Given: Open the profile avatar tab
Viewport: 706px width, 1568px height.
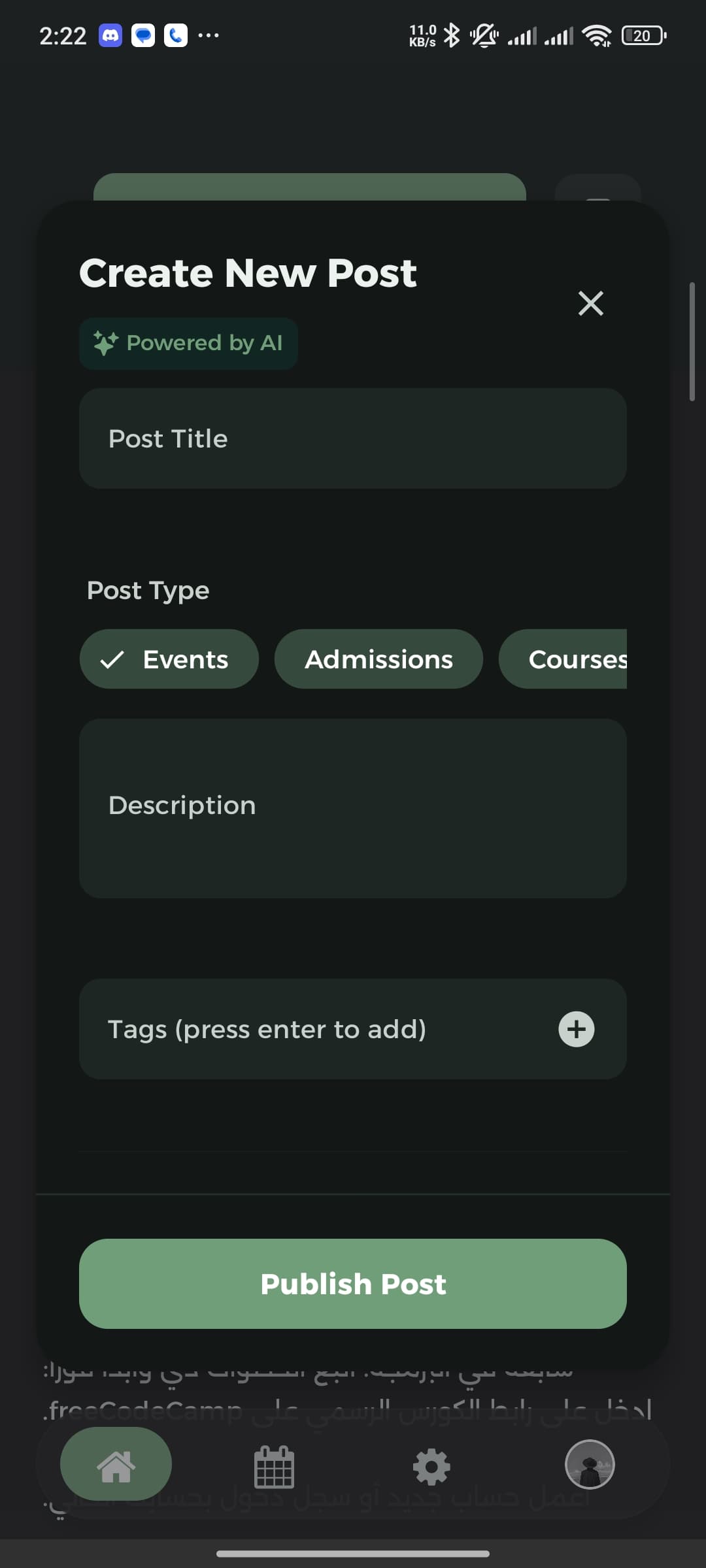Looking at the screenshot, I should (x=590, y=1464).
